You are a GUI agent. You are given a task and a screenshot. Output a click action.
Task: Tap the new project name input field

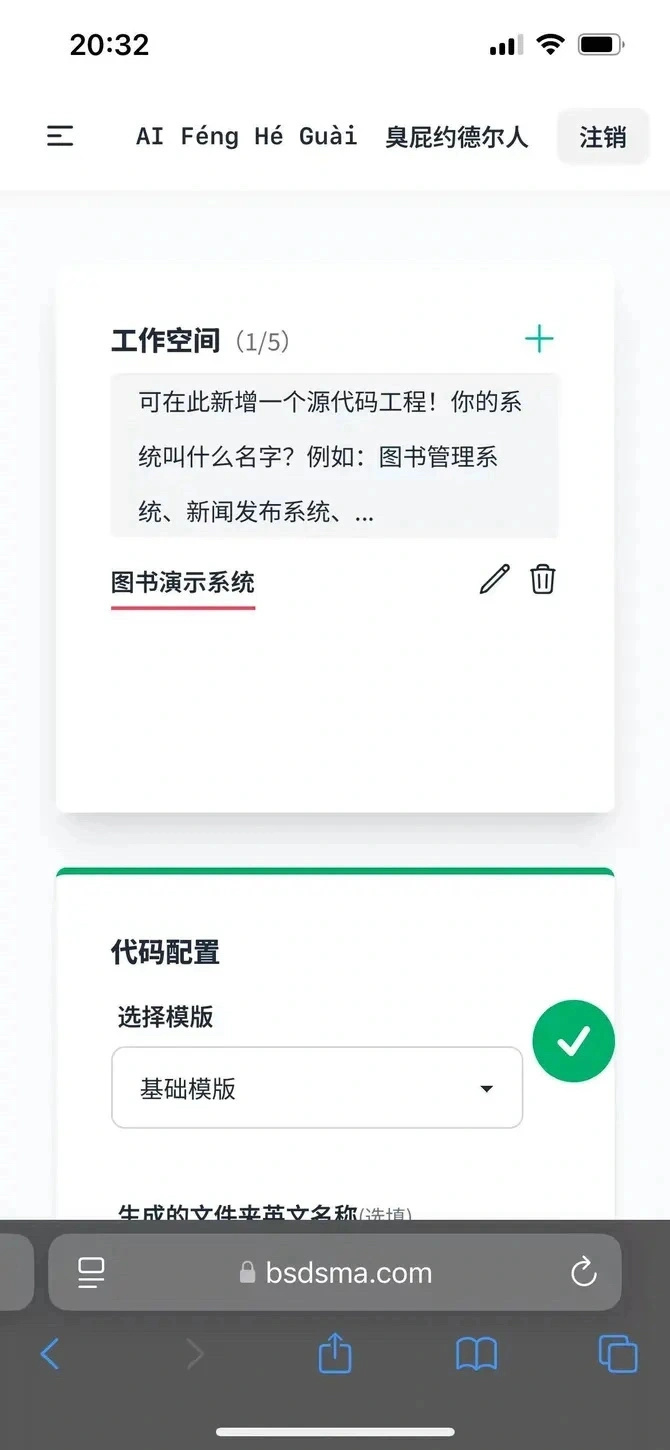[x=334, y=456]
